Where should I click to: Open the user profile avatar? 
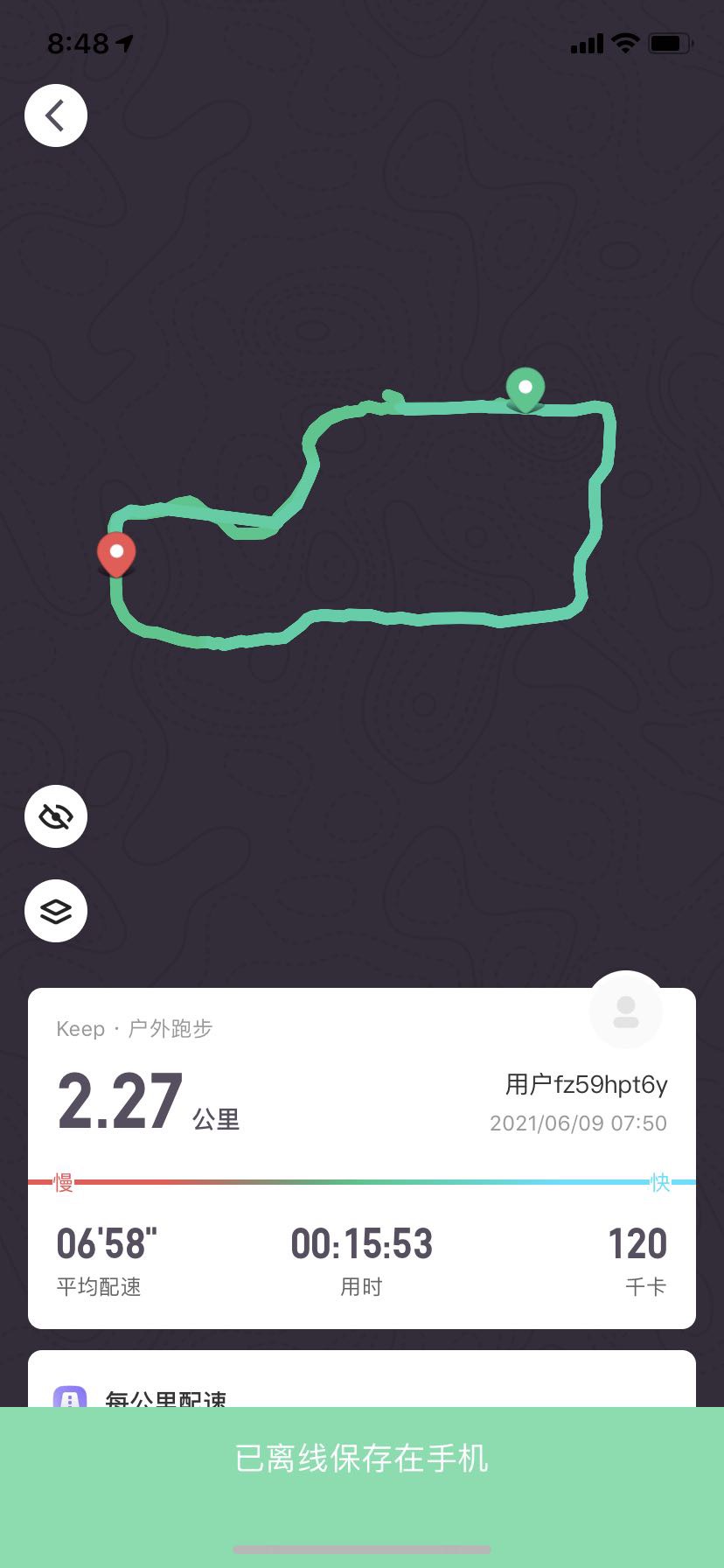626,1011
